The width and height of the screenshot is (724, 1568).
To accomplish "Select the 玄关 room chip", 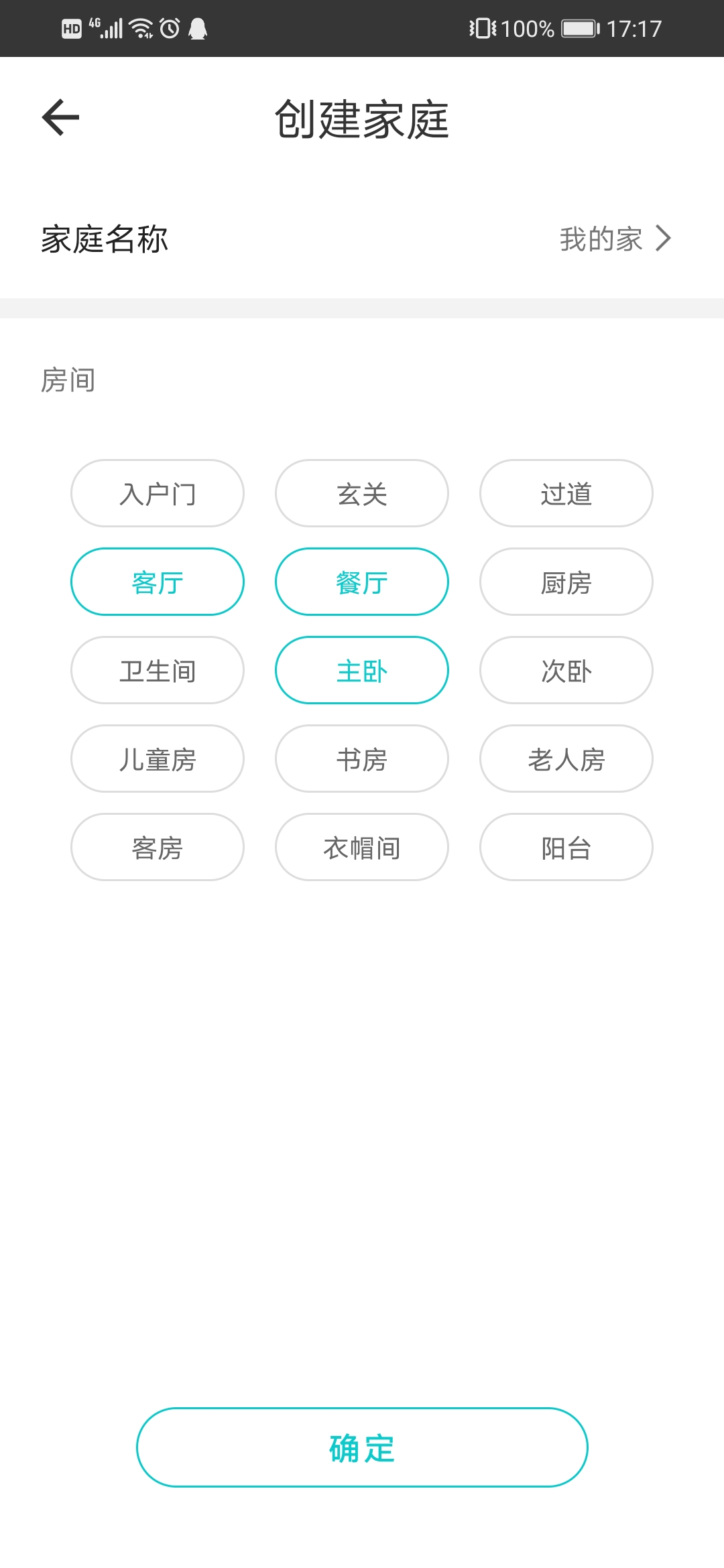I will [362, 494].
